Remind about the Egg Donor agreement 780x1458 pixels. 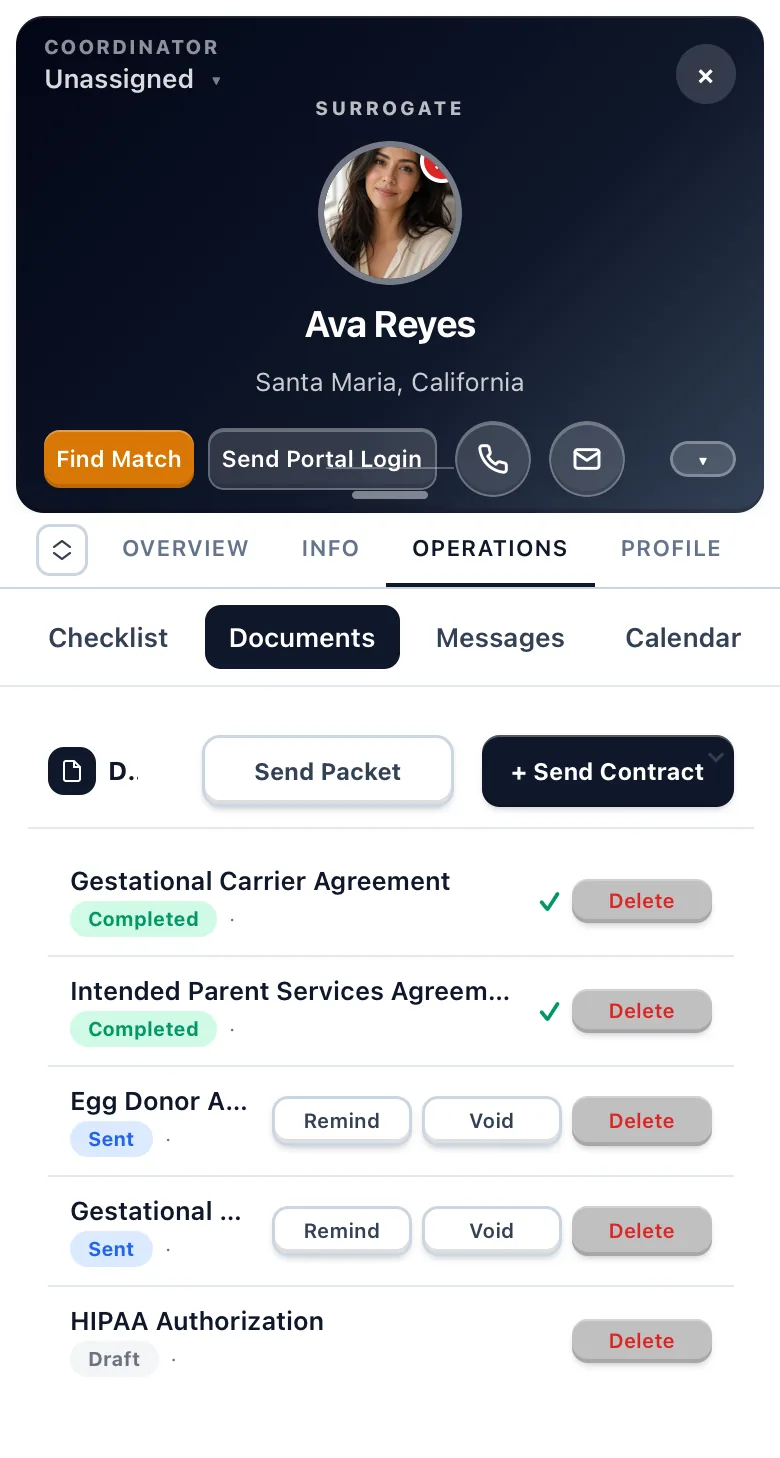tap(342, 1121)
